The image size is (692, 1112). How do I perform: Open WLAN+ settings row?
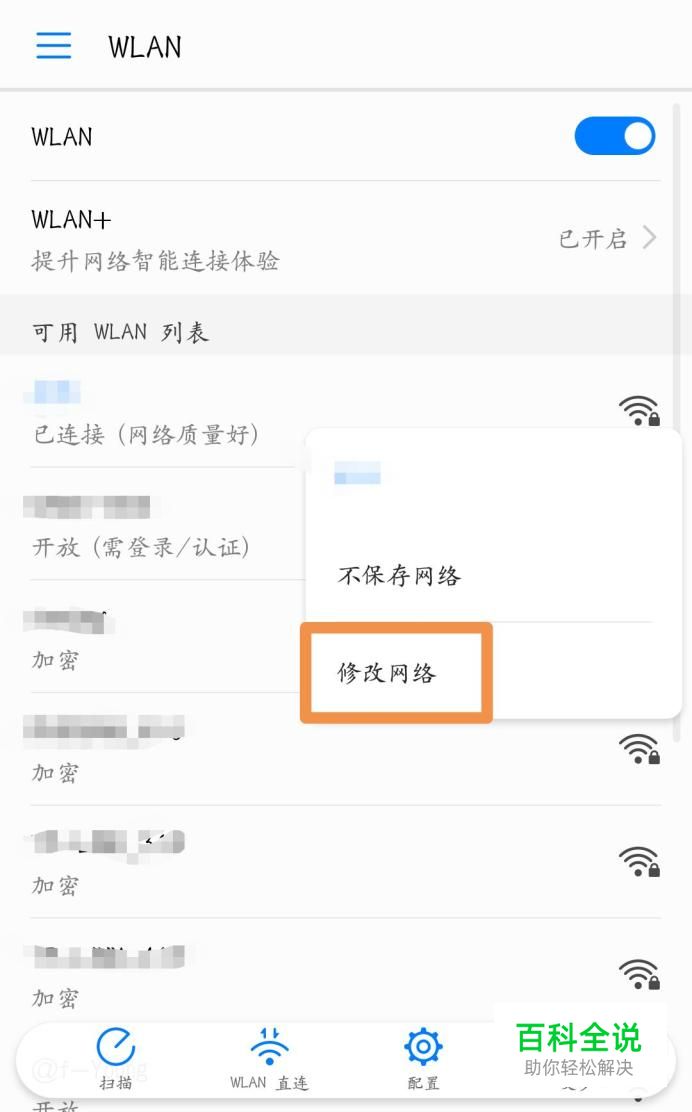click(346, 238)
